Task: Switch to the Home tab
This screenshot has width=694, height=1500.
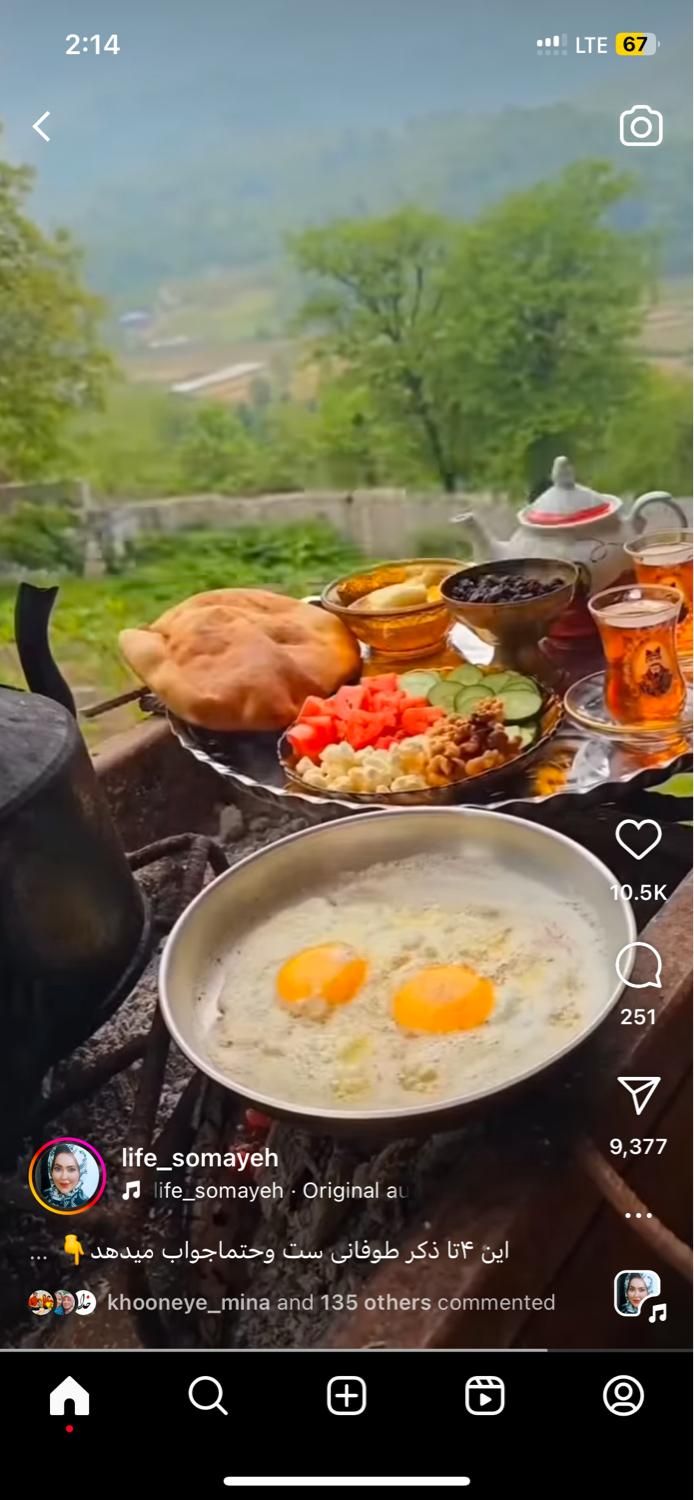Action: pyautogui.click(x=69, y=1395)
